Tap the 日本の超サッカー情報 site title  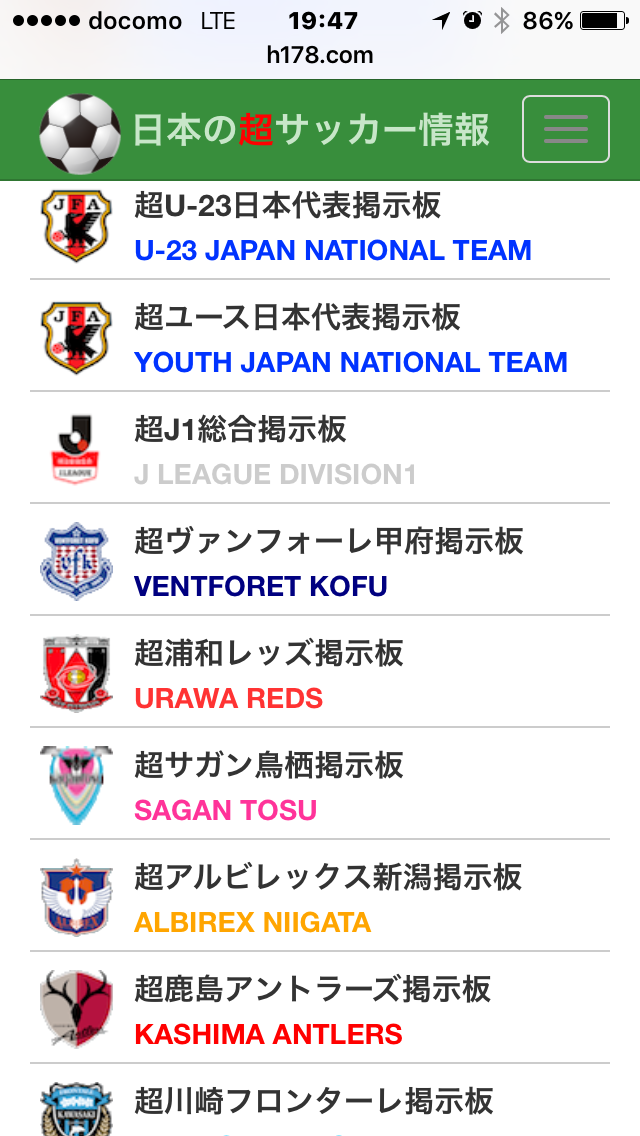pyautogui.click(x=312, y=130)
